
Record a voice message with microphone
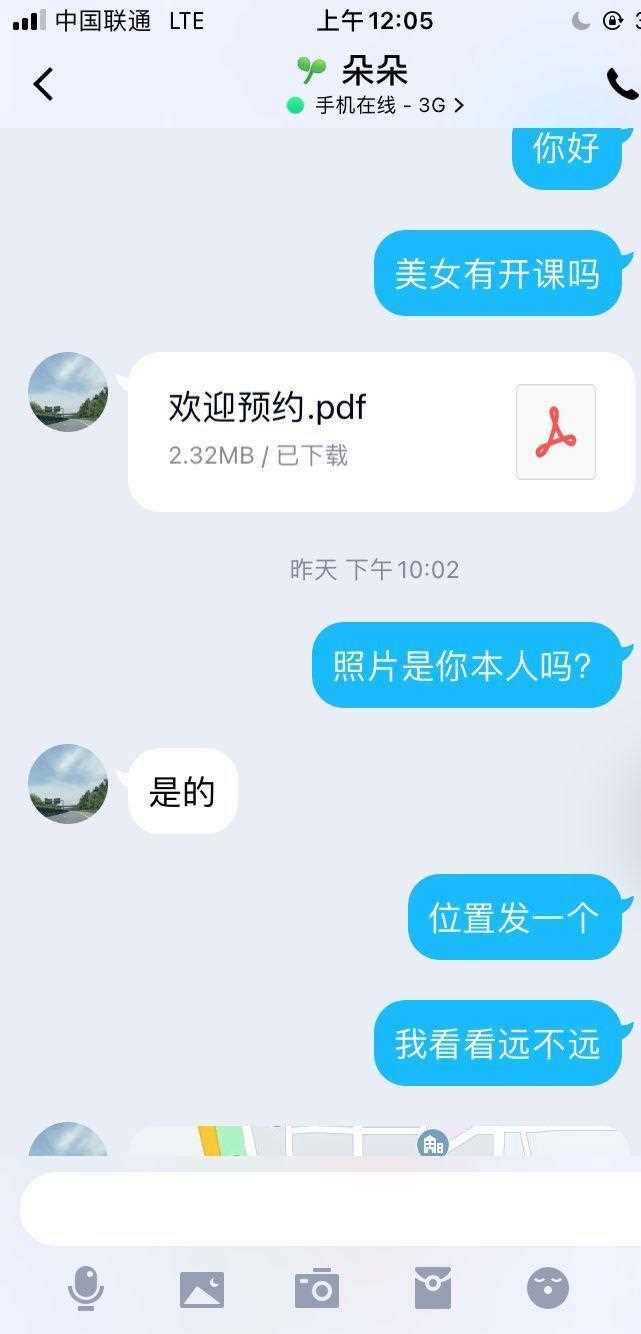click(86, 1288)
